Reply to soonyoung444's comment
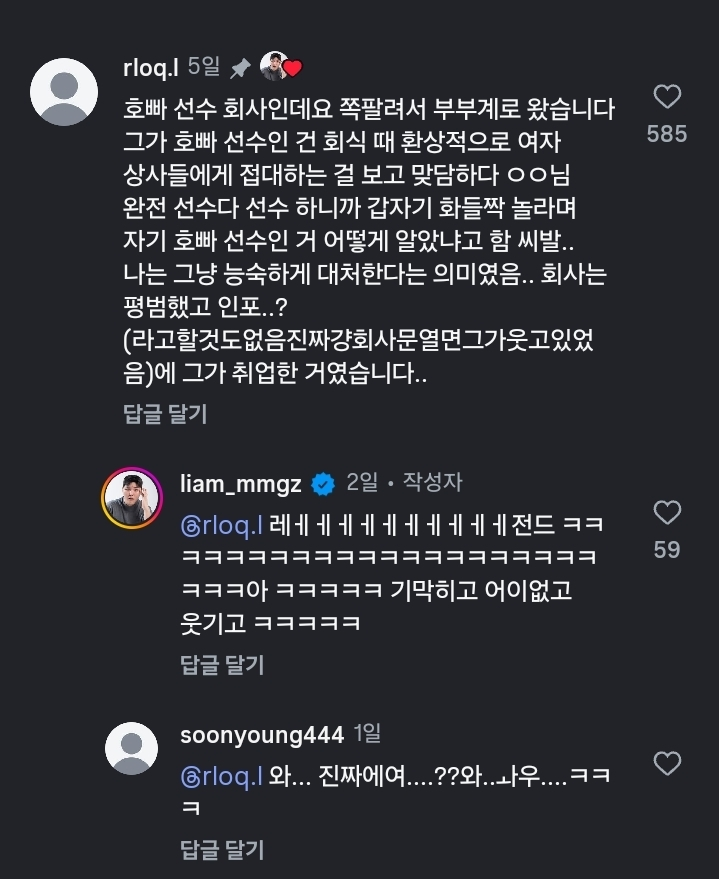 point(222,850)
